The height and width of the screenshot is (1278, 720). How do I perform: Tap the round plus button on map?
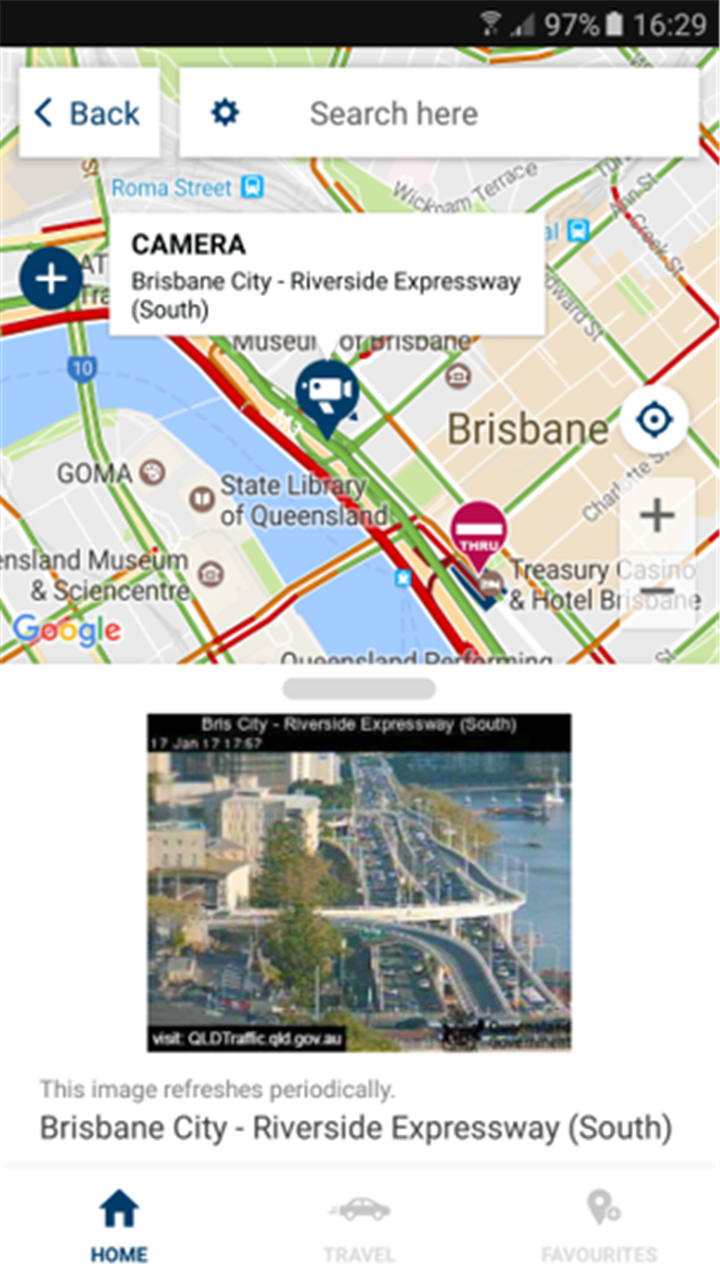(x=51, y=279)
